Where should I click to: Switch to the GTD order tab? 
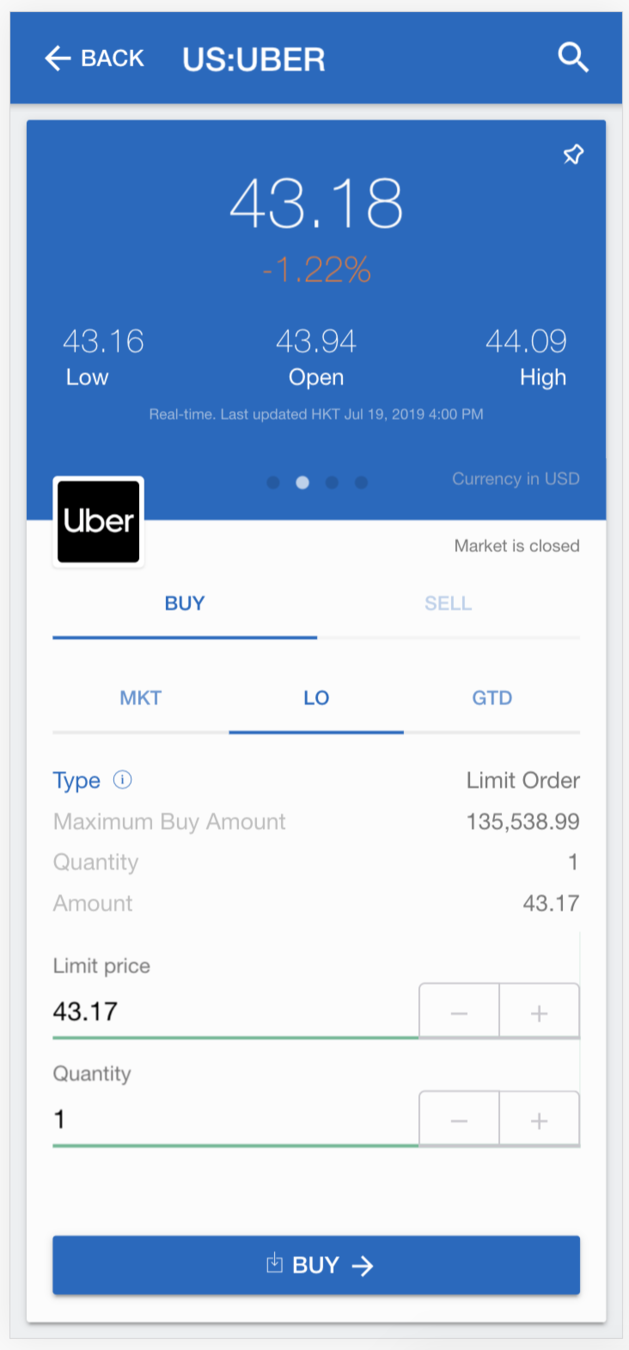492,698
